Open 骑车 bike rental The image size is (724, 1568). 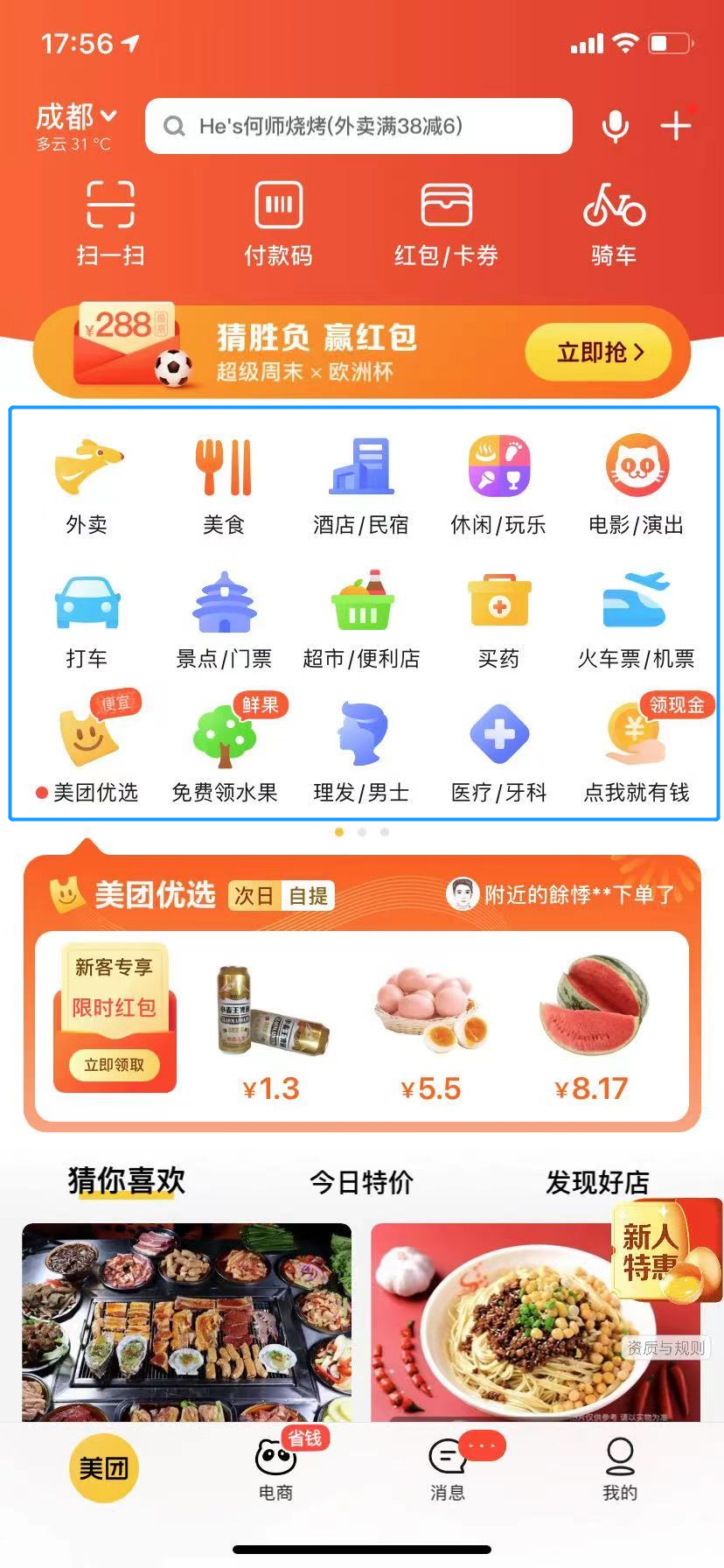pos(614,222)
